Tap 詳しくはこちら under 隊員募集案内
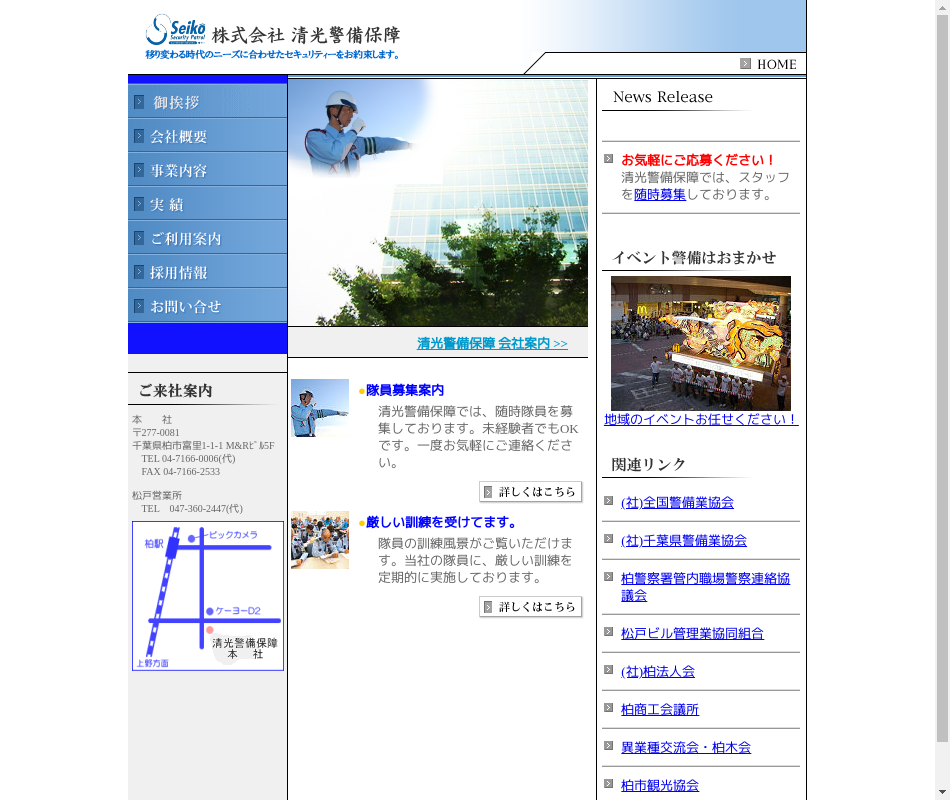The image size is (950, 800). (530, 492)
